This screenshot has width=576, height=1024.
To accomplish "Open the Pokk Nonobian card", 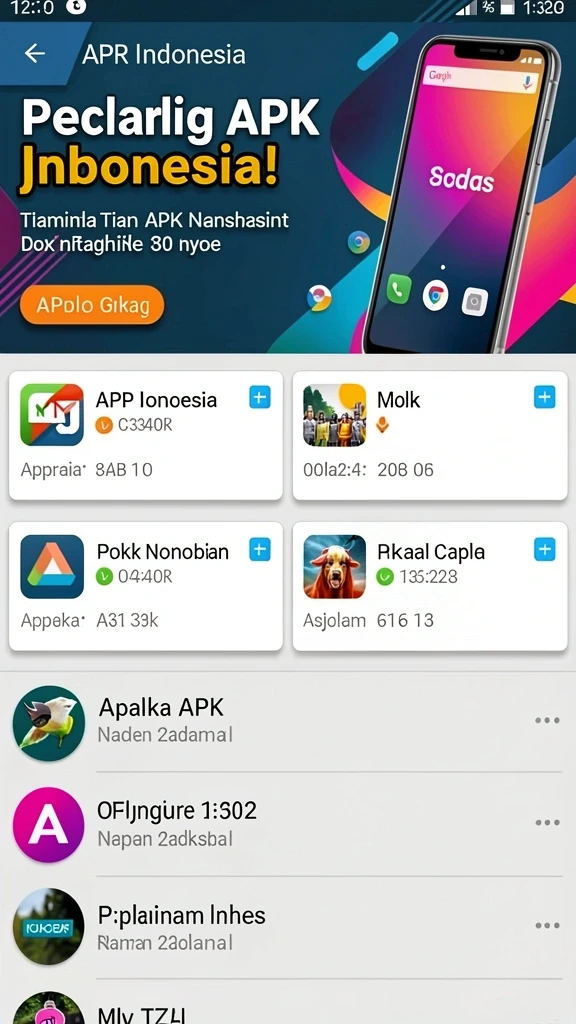I will (x=146, y=586).
